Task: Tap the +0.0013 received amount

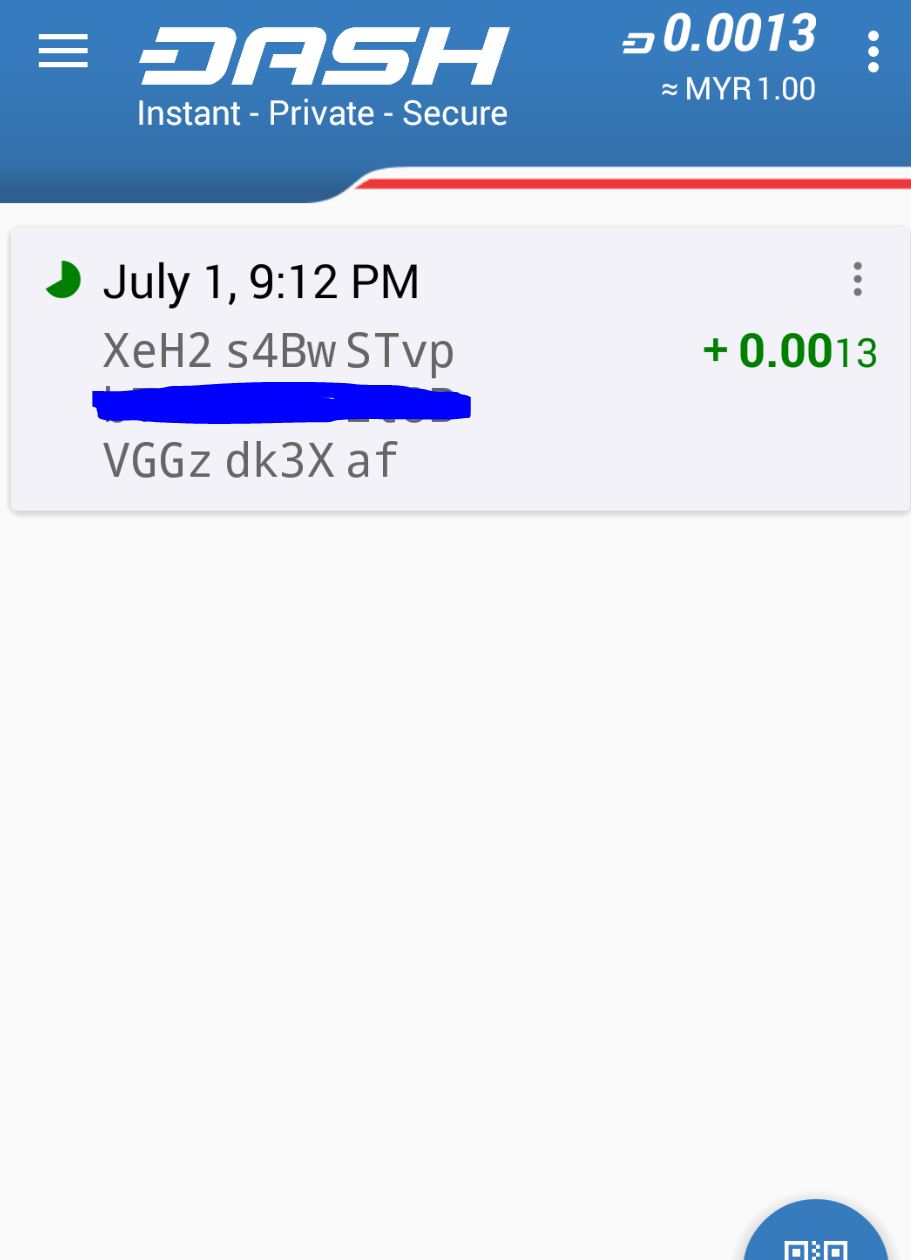Action: pyautogui.click(x=790, y=351)
